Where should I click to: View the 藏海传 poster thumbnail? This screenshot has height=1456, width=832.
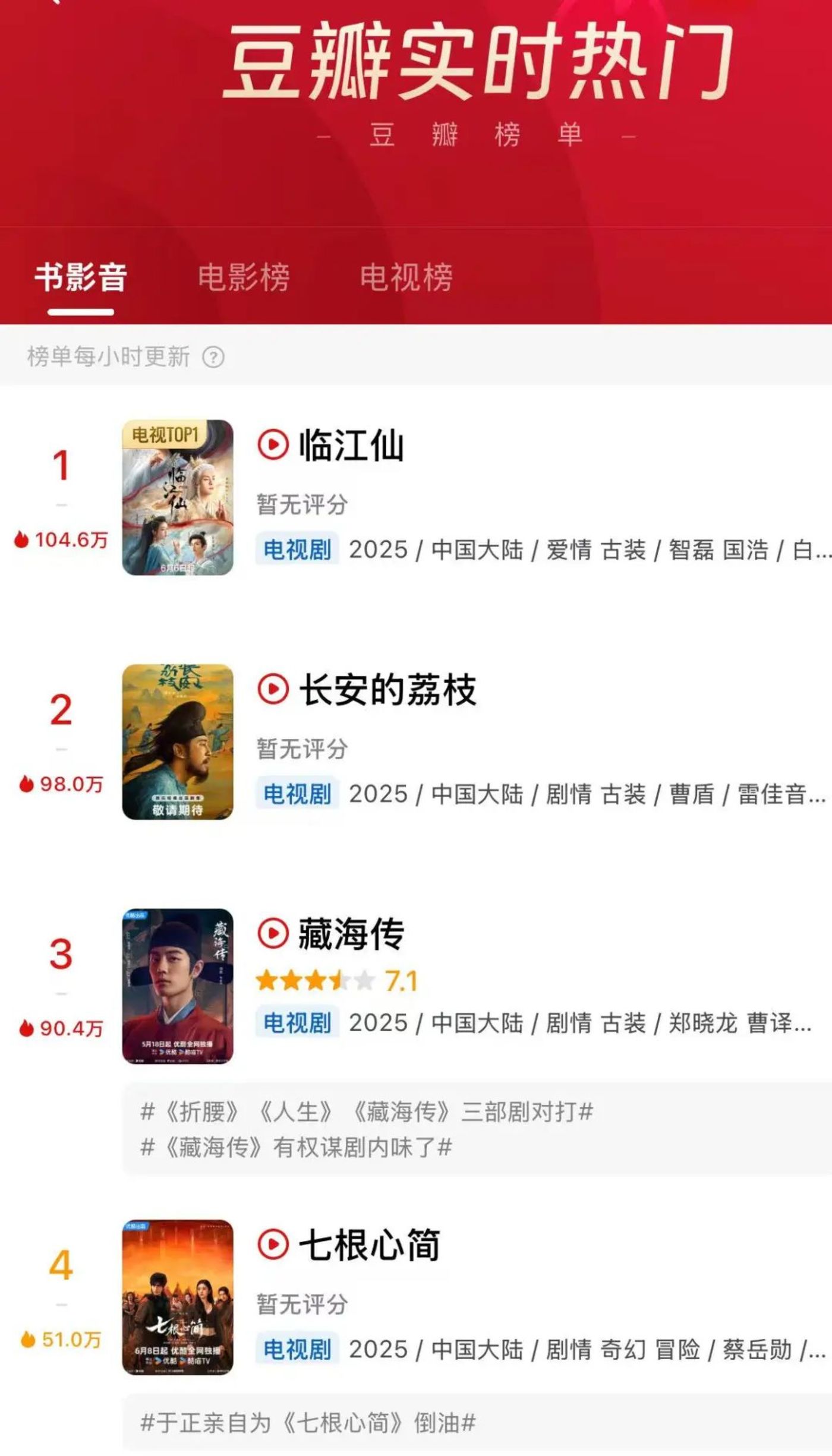pyautogui.click(x=178, y=986)
